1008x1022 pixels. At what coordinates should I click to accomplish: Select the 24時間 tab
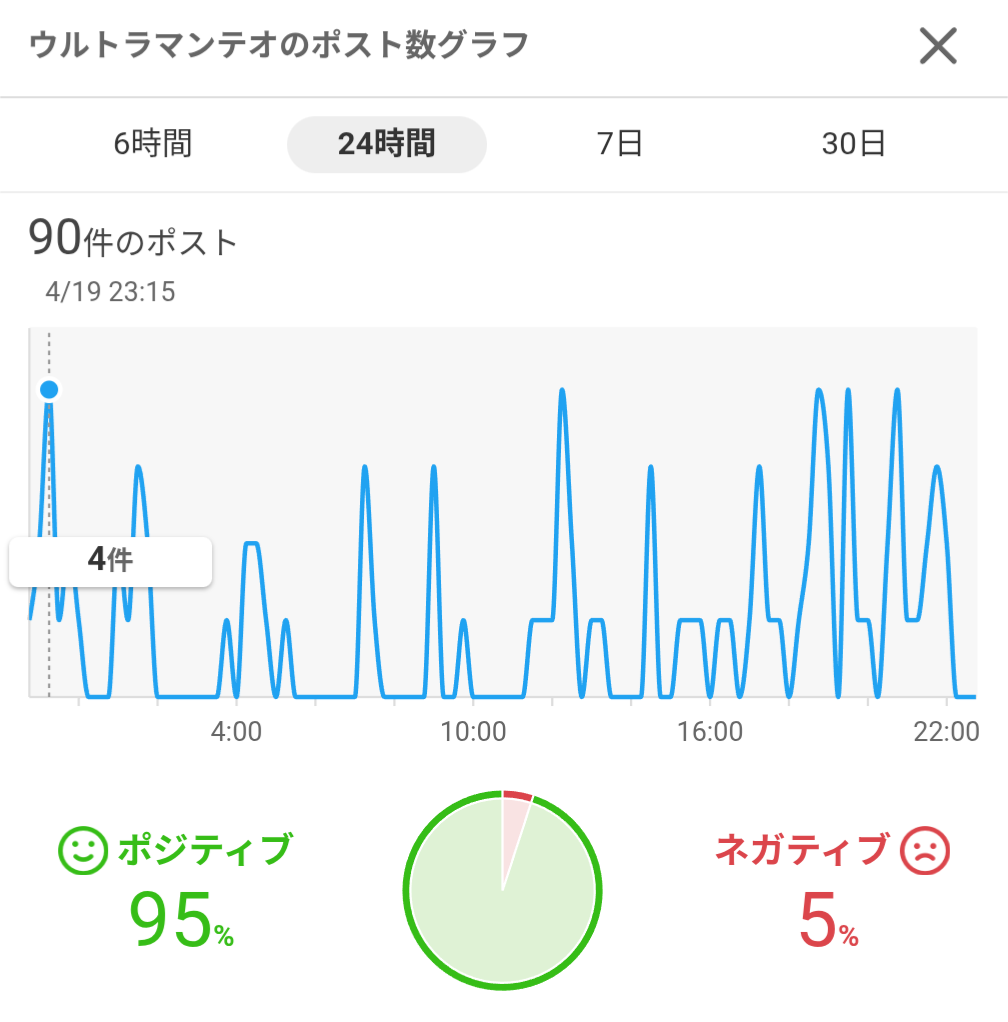pyautogui.click(x=386, y=144)
